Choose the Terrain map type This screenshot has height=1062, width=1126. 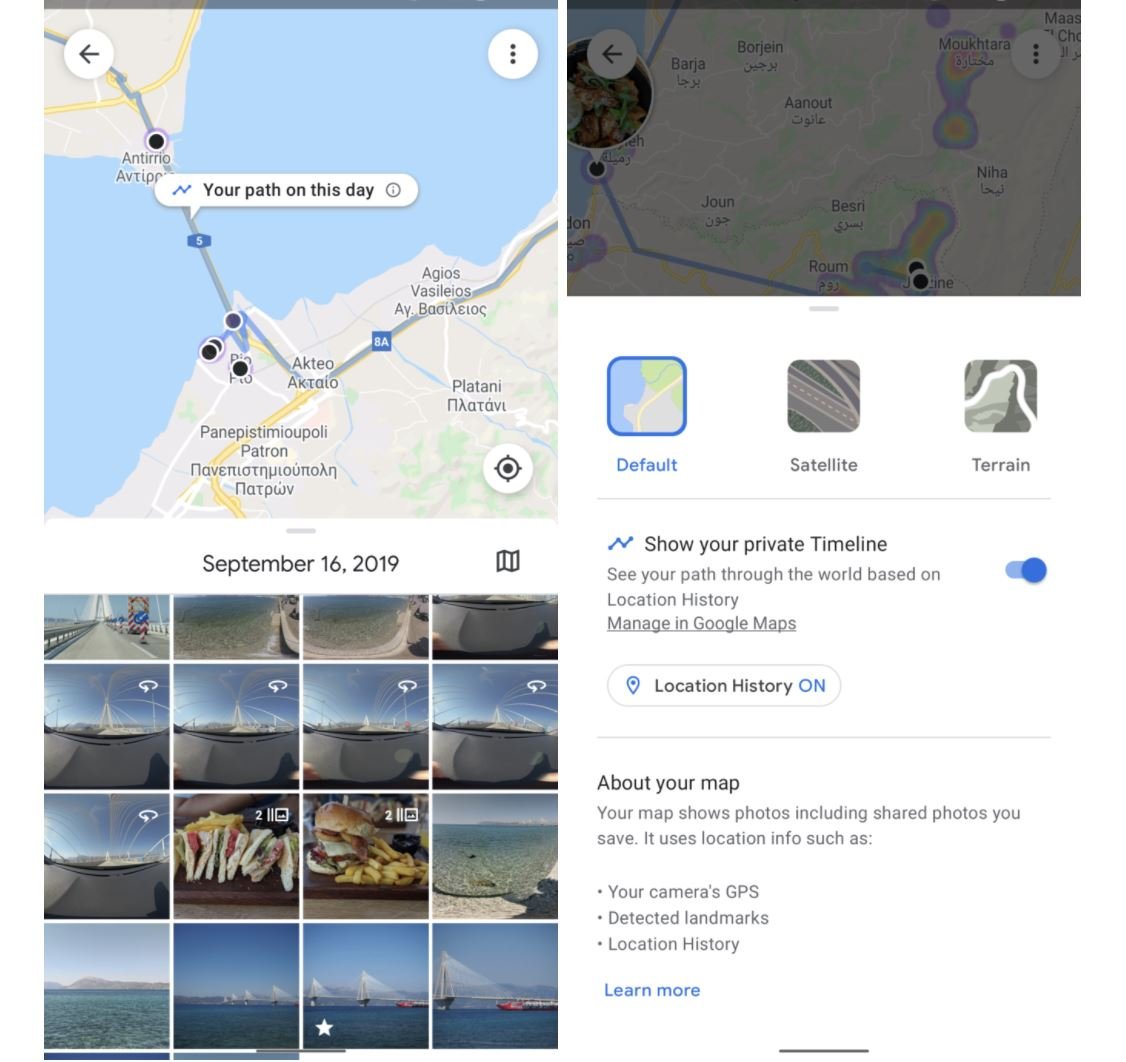pyautogui.click(x=1000, y=397)
